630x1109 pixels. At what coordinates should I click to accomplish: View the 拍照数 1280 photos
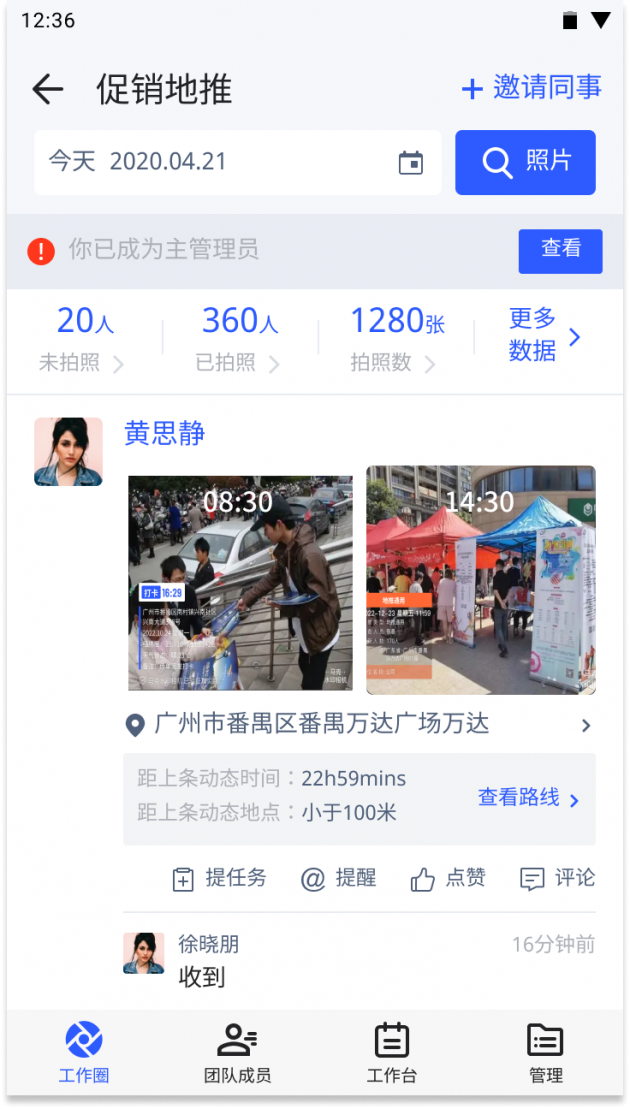[395, 339]
